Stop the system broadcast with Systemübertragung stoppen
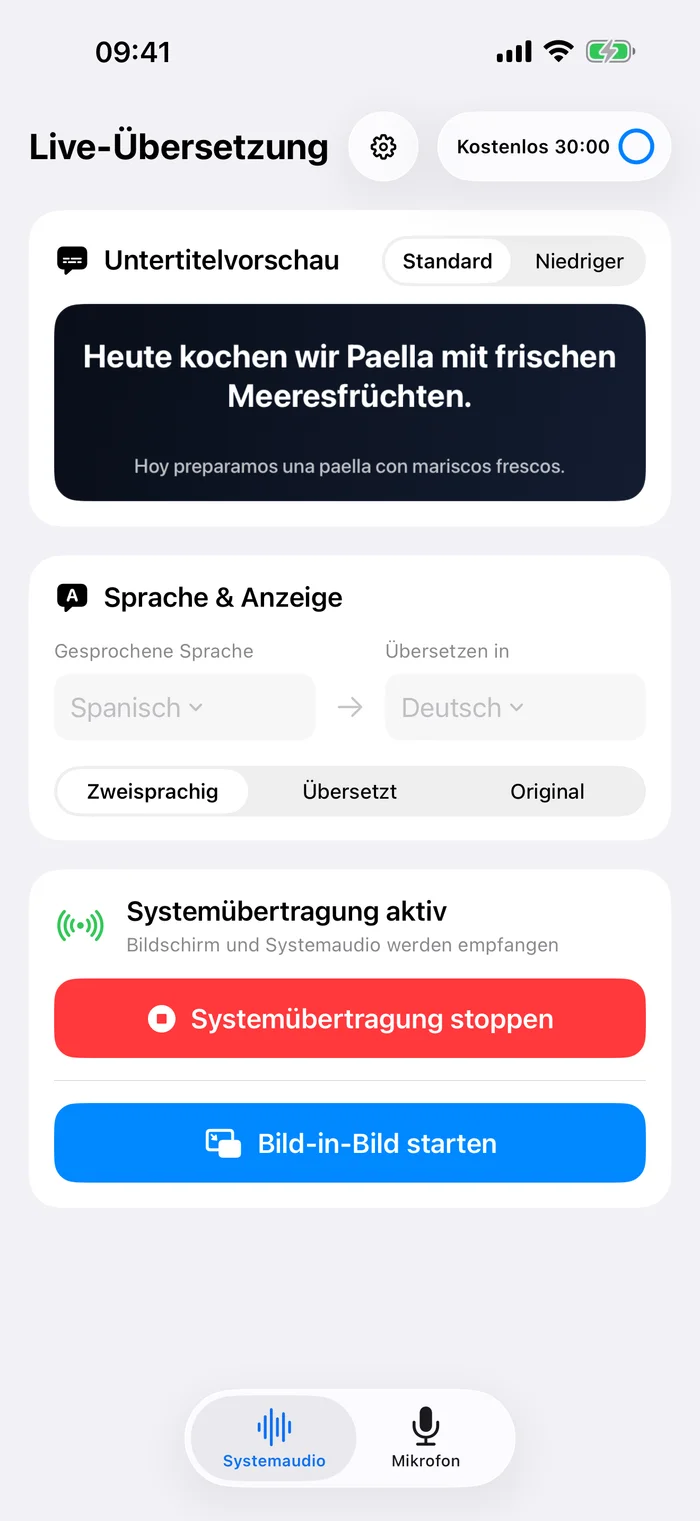 [350, 1018]
